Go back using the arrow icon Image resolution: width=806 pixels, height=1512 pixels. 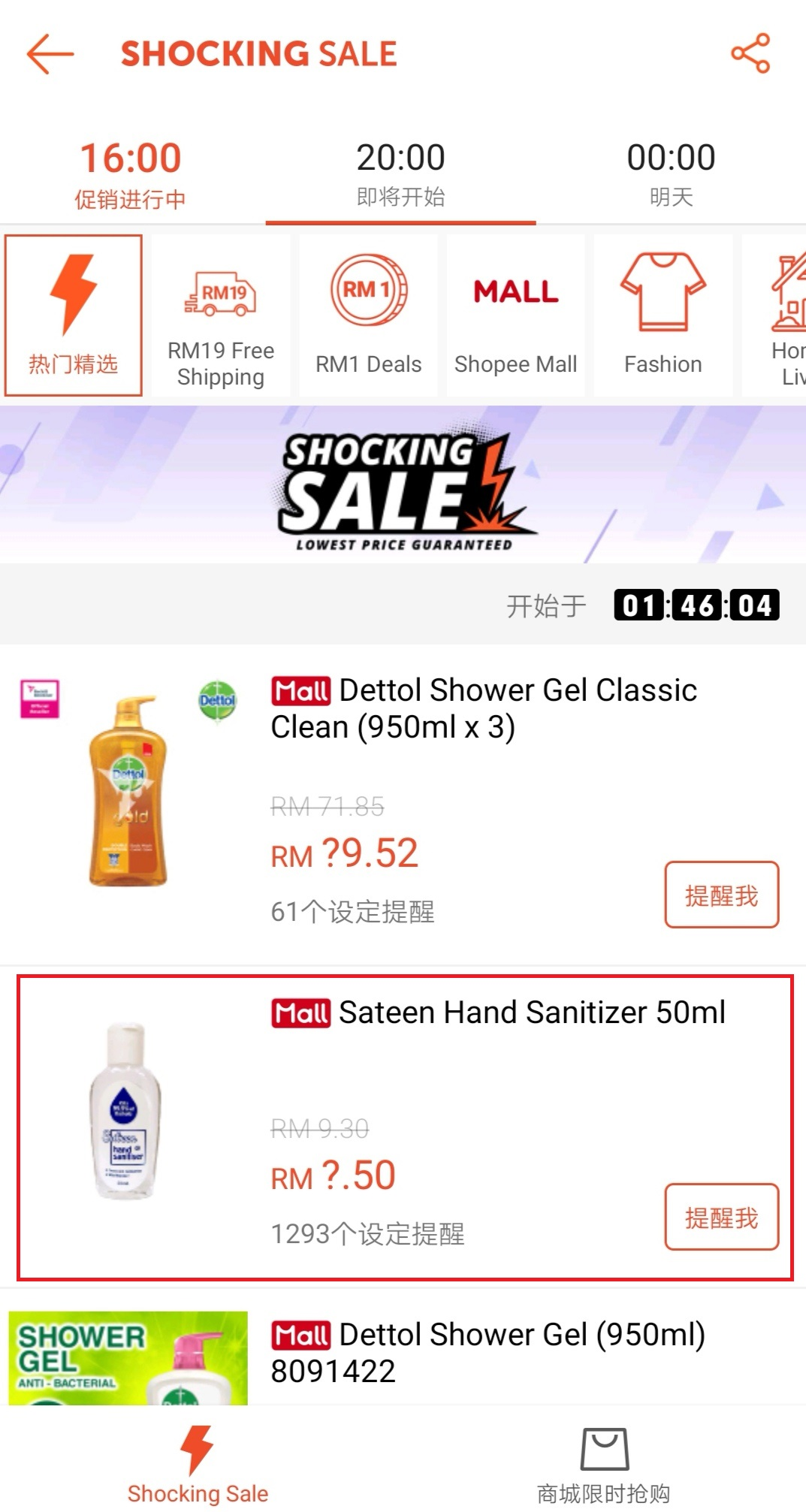[x=50, y=53]
